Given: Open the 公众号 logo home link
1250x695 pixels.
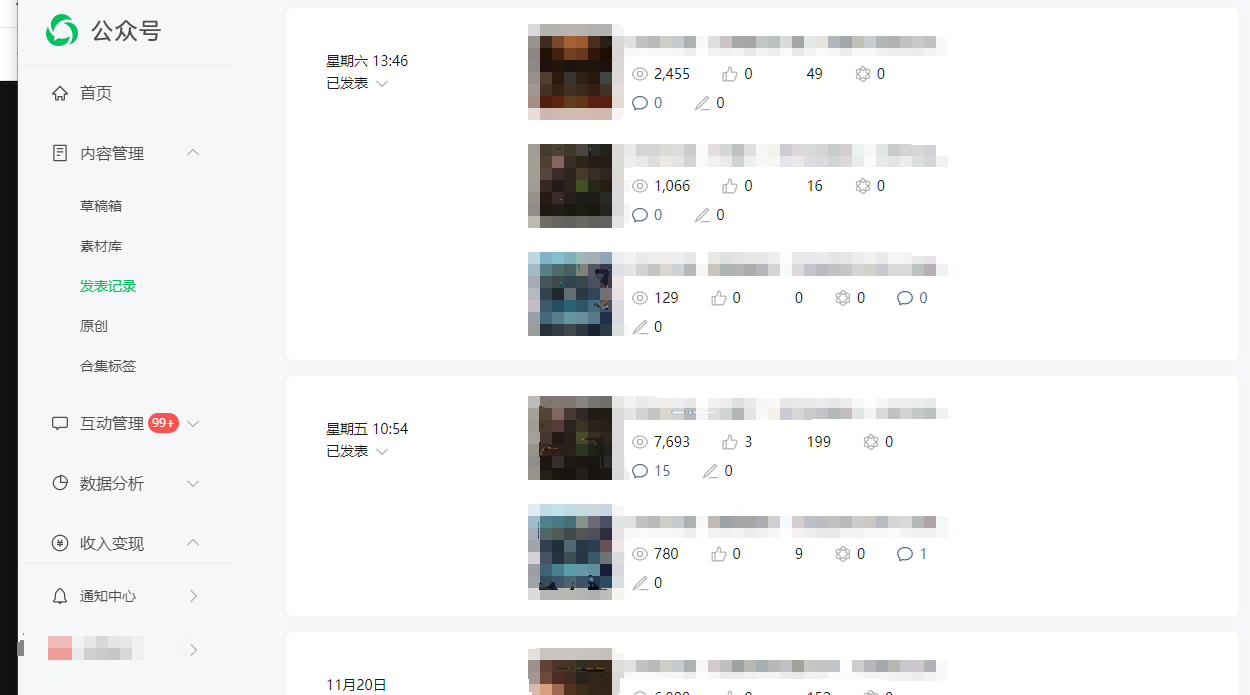Looking at the screenshot, I should (x=103, y=31).
